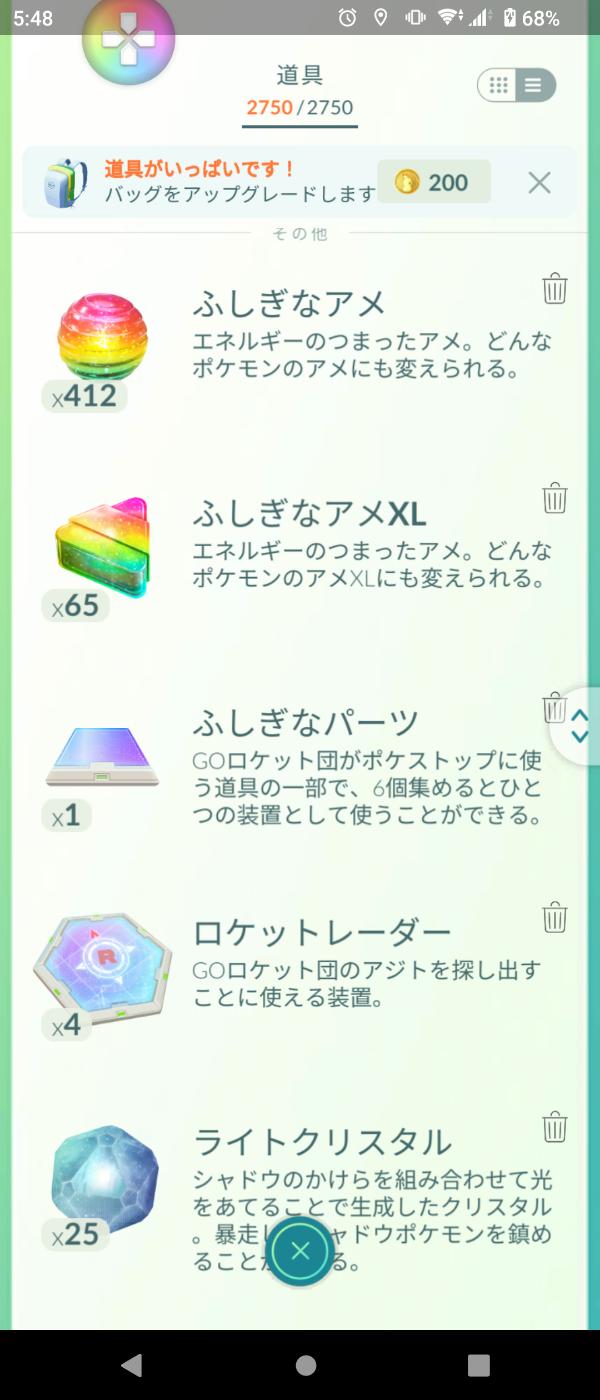Discard ライトクリスタル with trash icon
The width and height of the screenshot is (600, 1400).
click(555, 1127)
